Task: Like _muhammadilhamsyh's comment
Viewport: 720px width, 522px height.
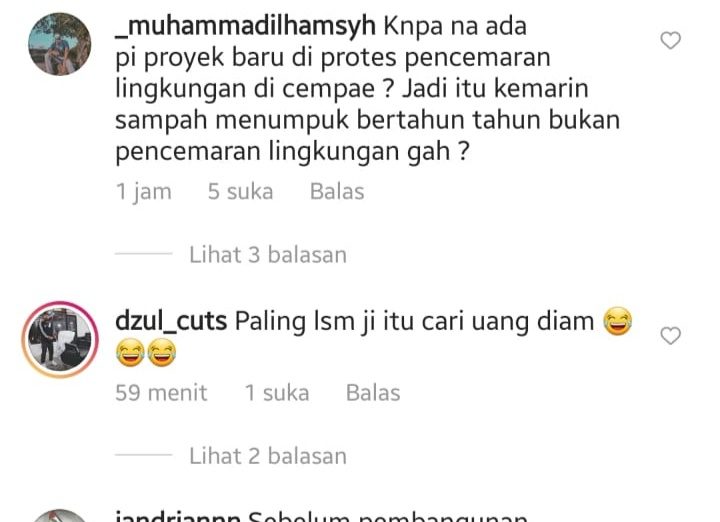Action: click(671, 41)
